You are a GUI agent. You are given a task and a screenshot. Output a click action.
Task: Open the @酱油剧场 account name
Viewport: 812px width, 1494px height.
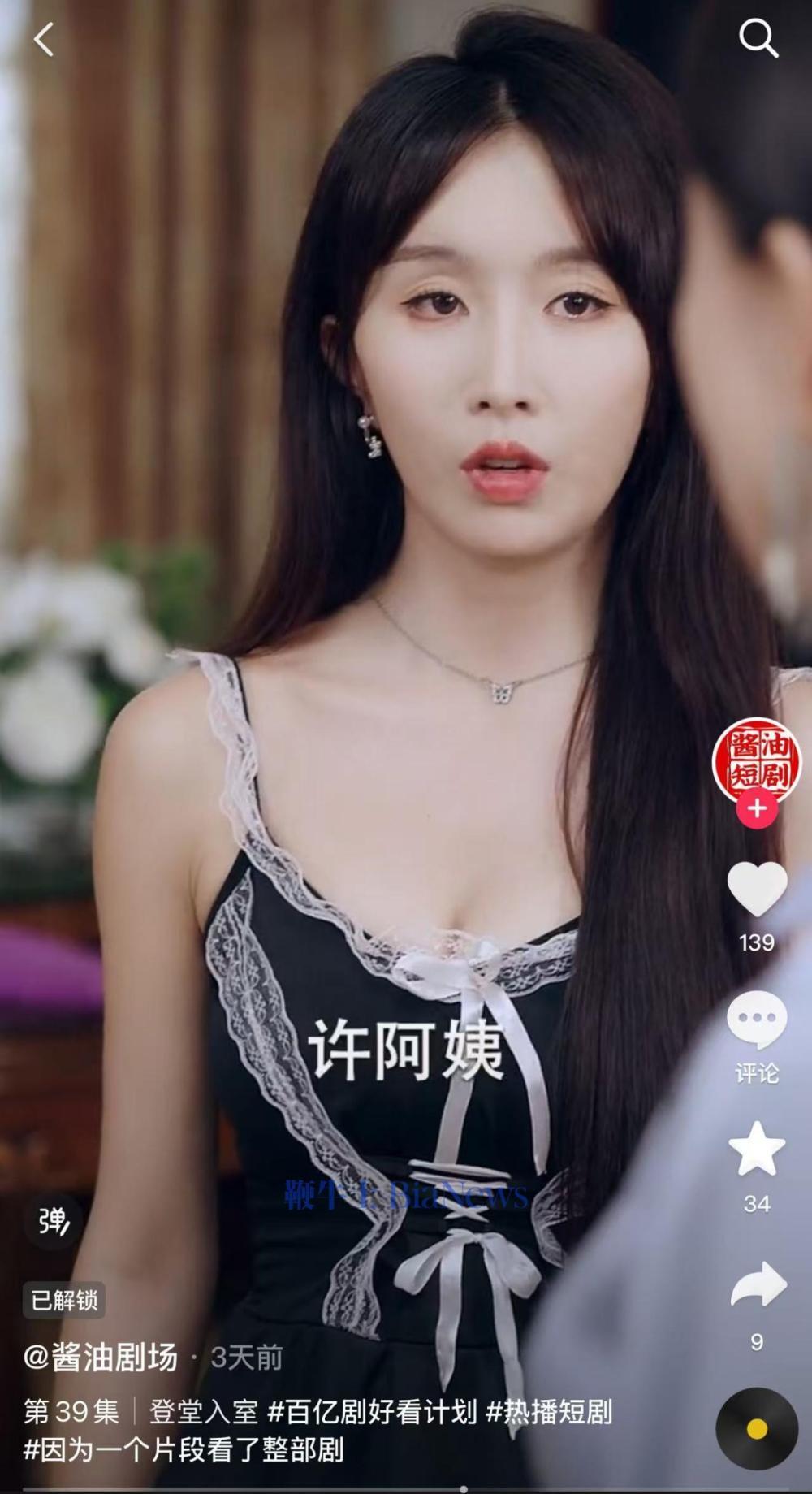click(101, 1357)
